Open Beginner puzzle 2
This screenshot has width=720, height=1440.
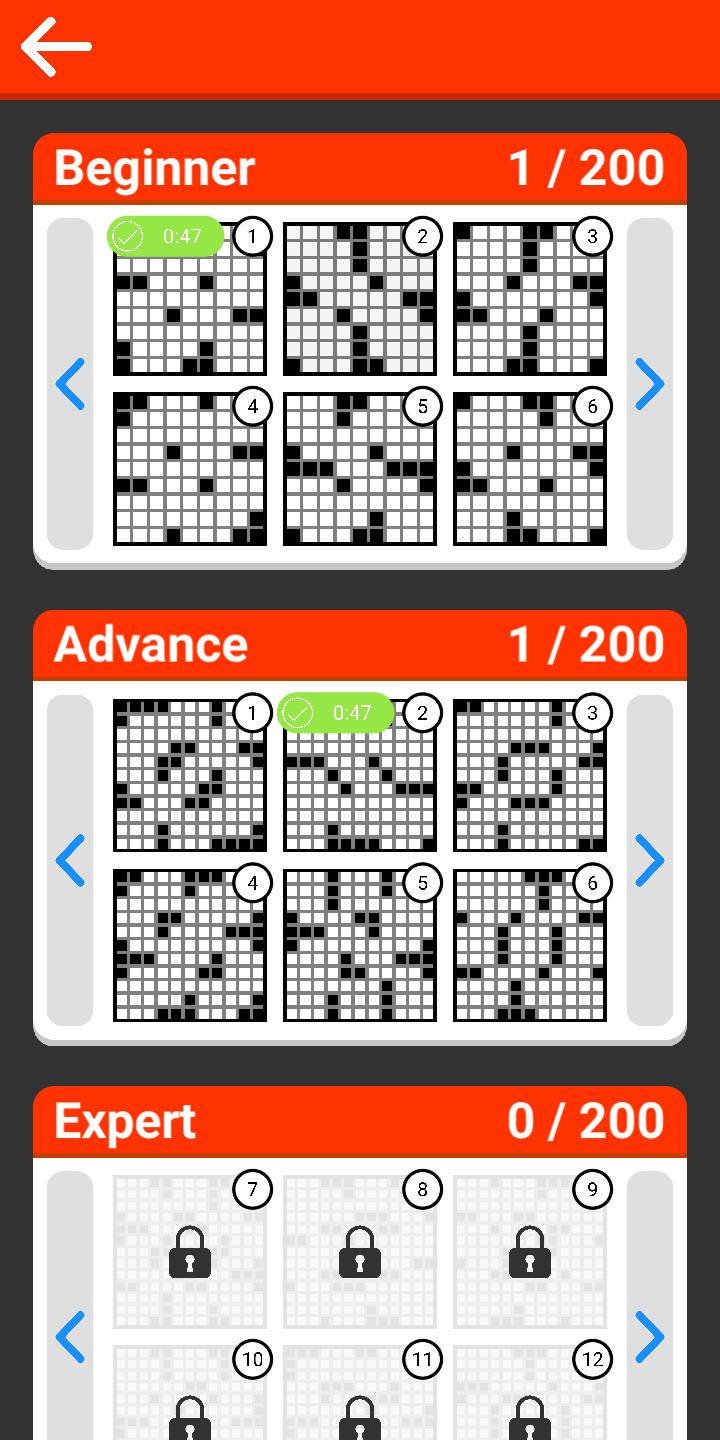pyautogui.click(x=360, y=300)
